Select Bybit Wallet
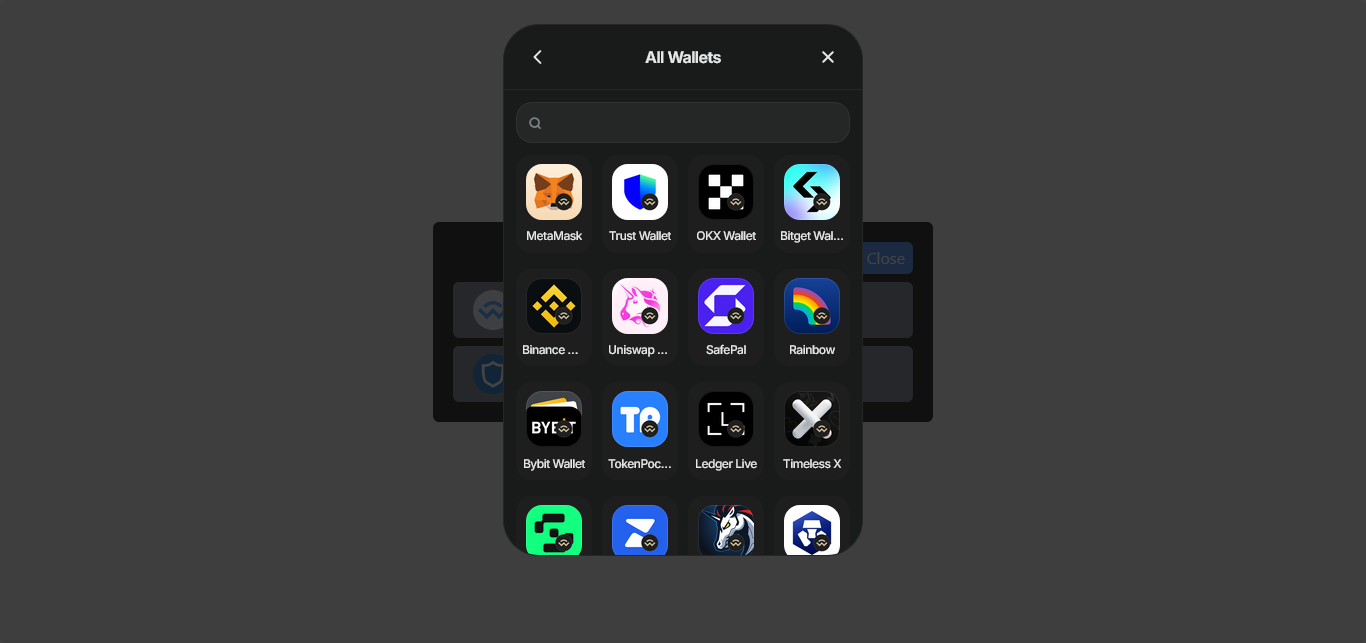This screenshot has height=643, width=1366. 554,430
